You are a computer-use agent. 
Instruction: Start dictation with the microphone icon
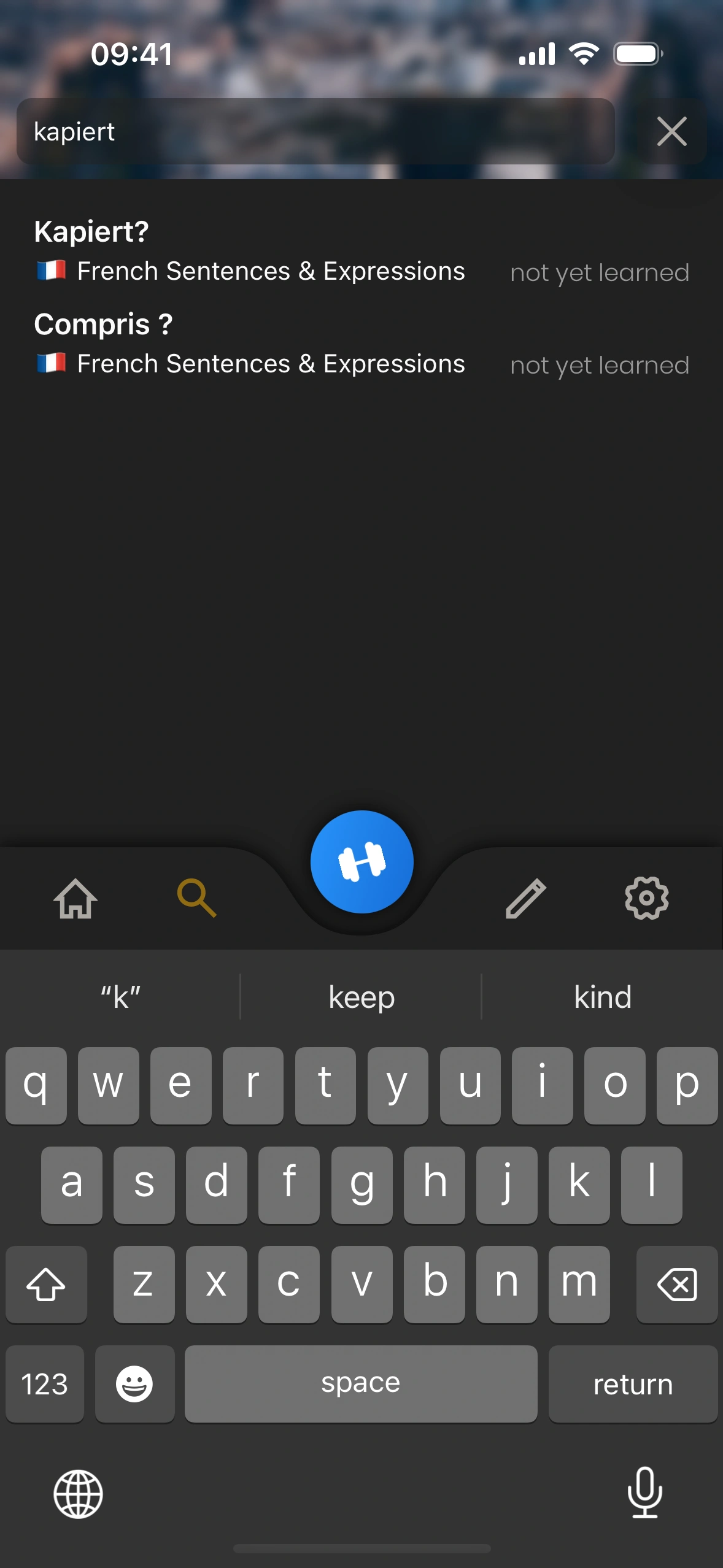tap(644, 1493)
